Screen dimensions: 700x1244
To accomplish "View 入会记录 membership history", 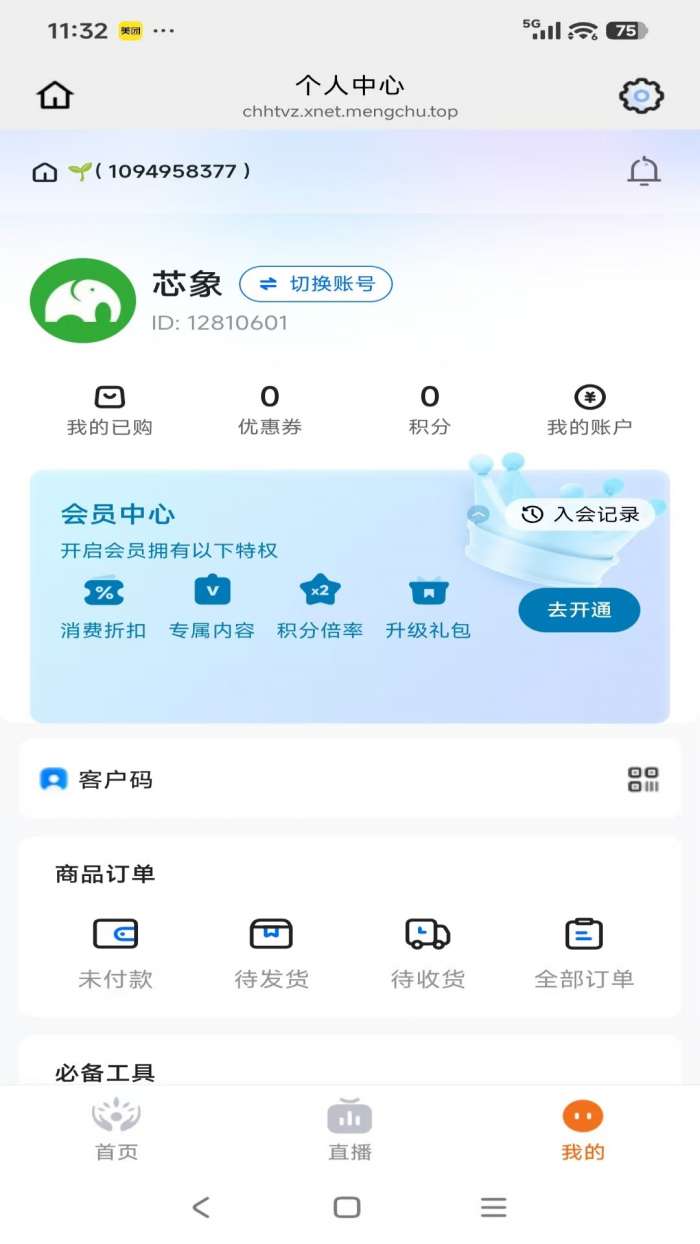I will pyautogui.click(x=581, y=514).
